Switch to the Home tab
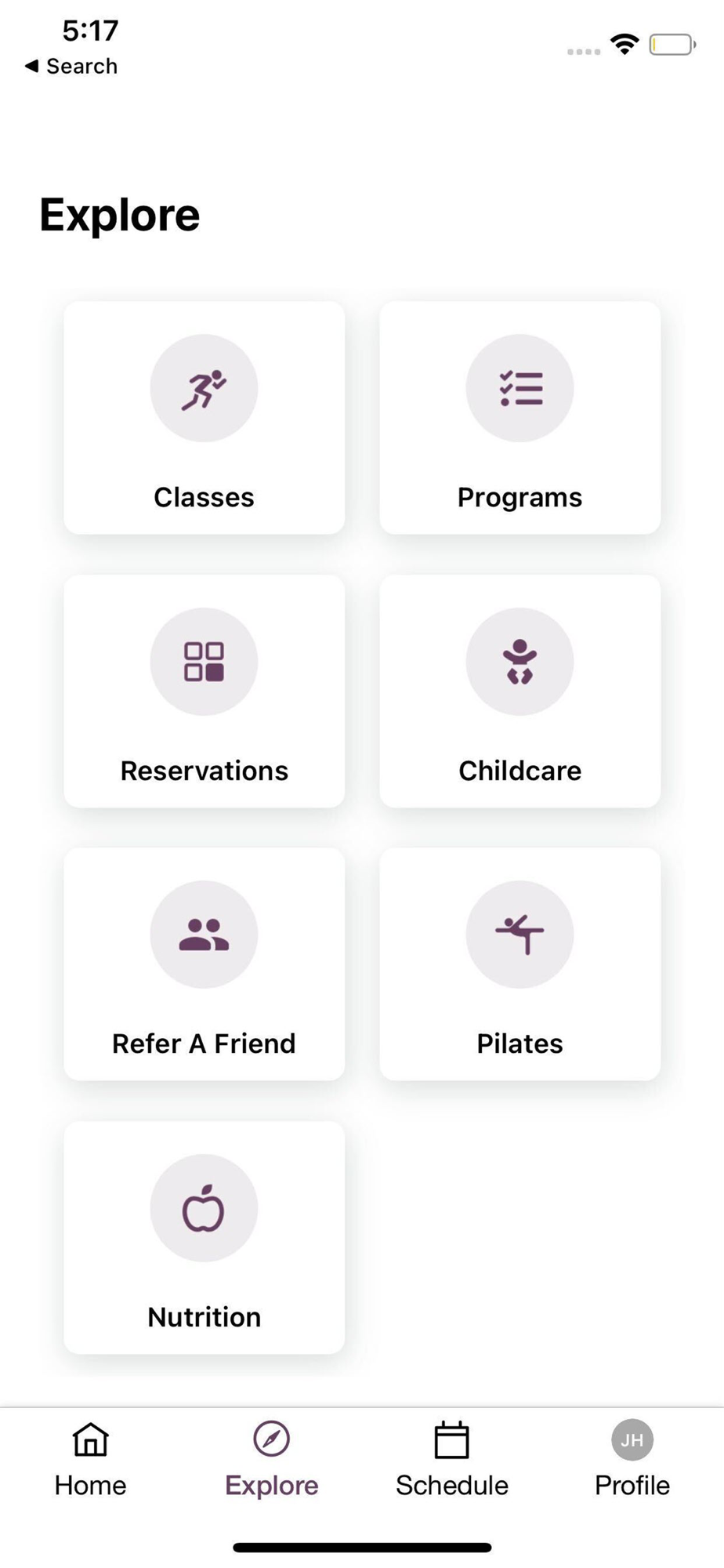724x1568 pixels. tap(90, 1460)
